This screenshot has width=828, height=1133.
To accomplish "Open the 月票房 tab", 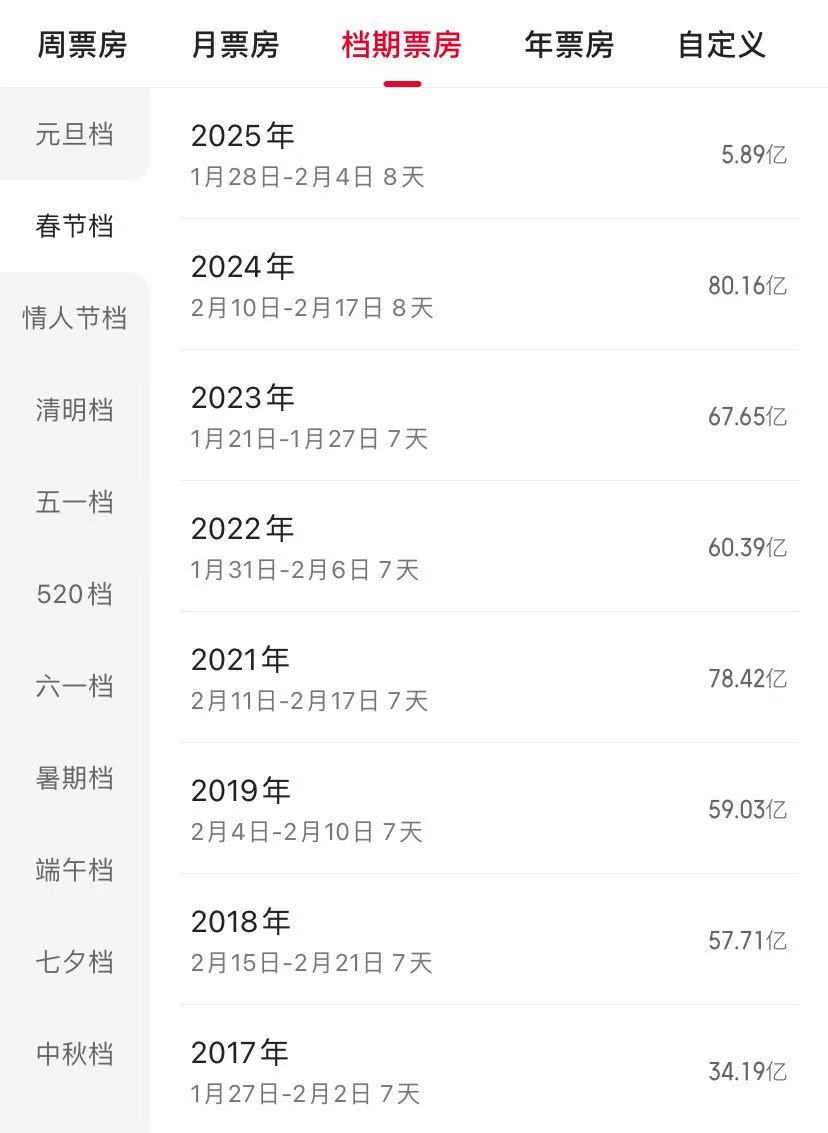I will click(235, 45).
